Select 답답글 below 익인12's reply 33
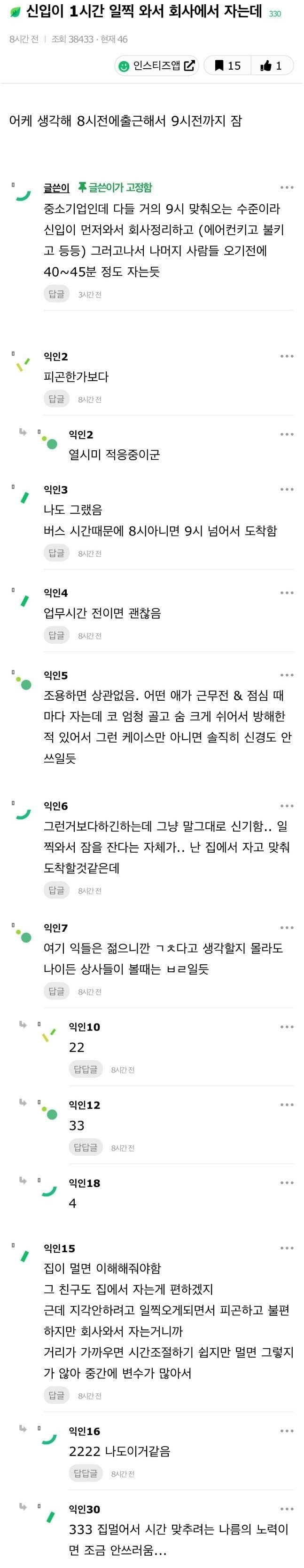304x1568 pixels. click(x=86, y=1147)
